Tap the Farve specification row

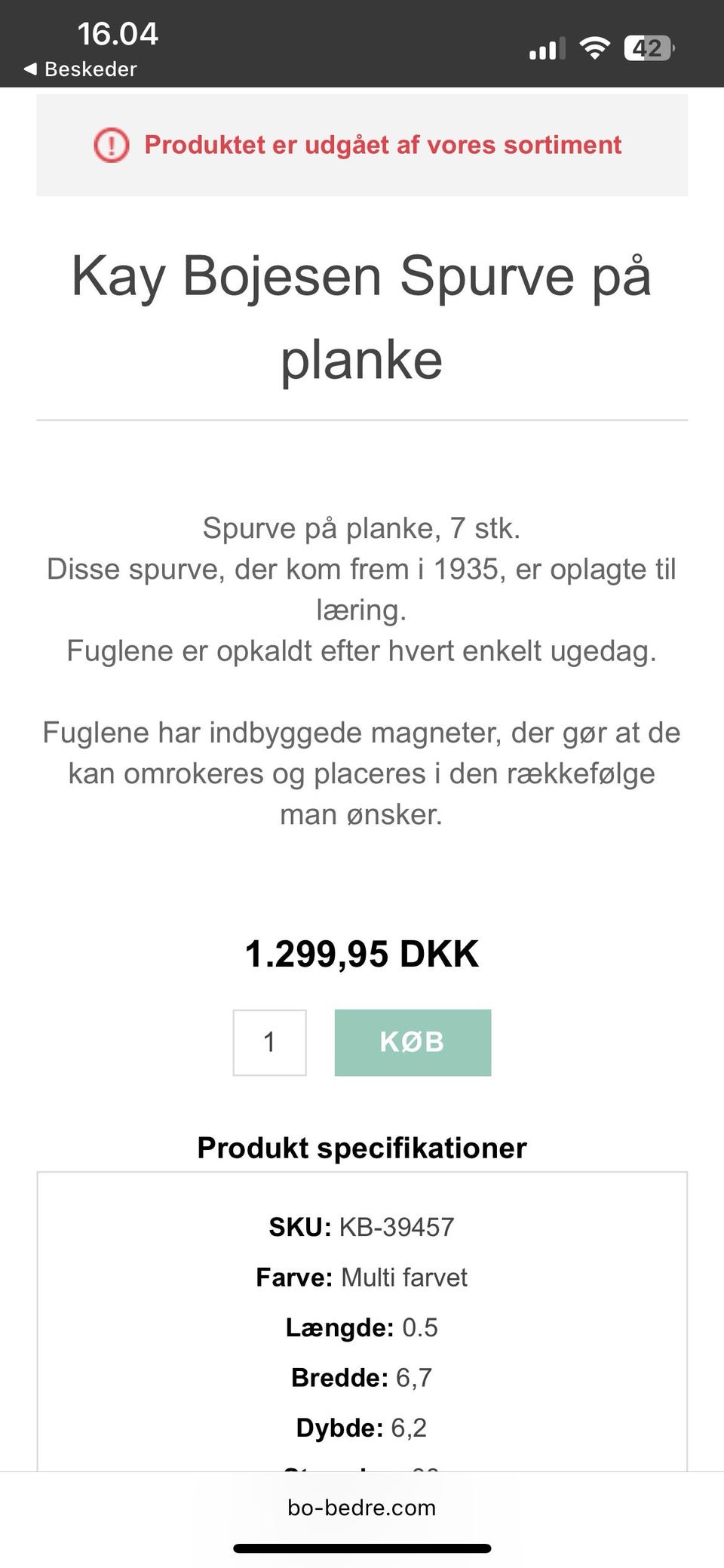(x=362, y=1277)
